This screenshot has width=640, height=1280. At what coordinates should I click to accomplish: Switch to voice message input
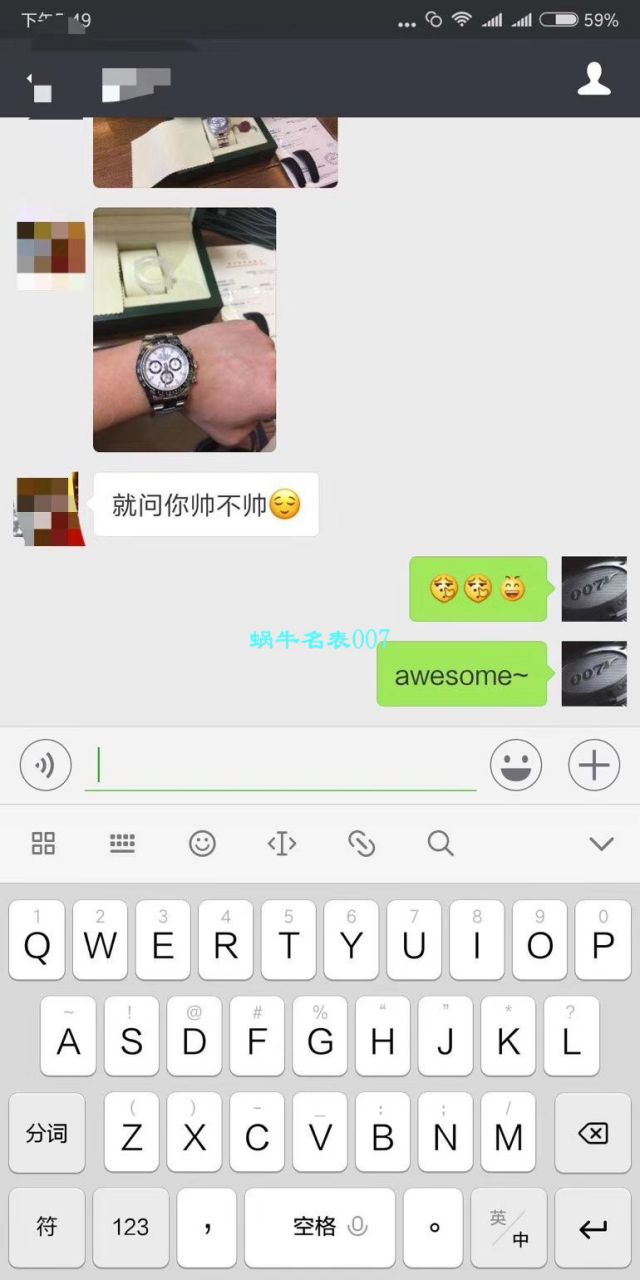tap(46, 767)
